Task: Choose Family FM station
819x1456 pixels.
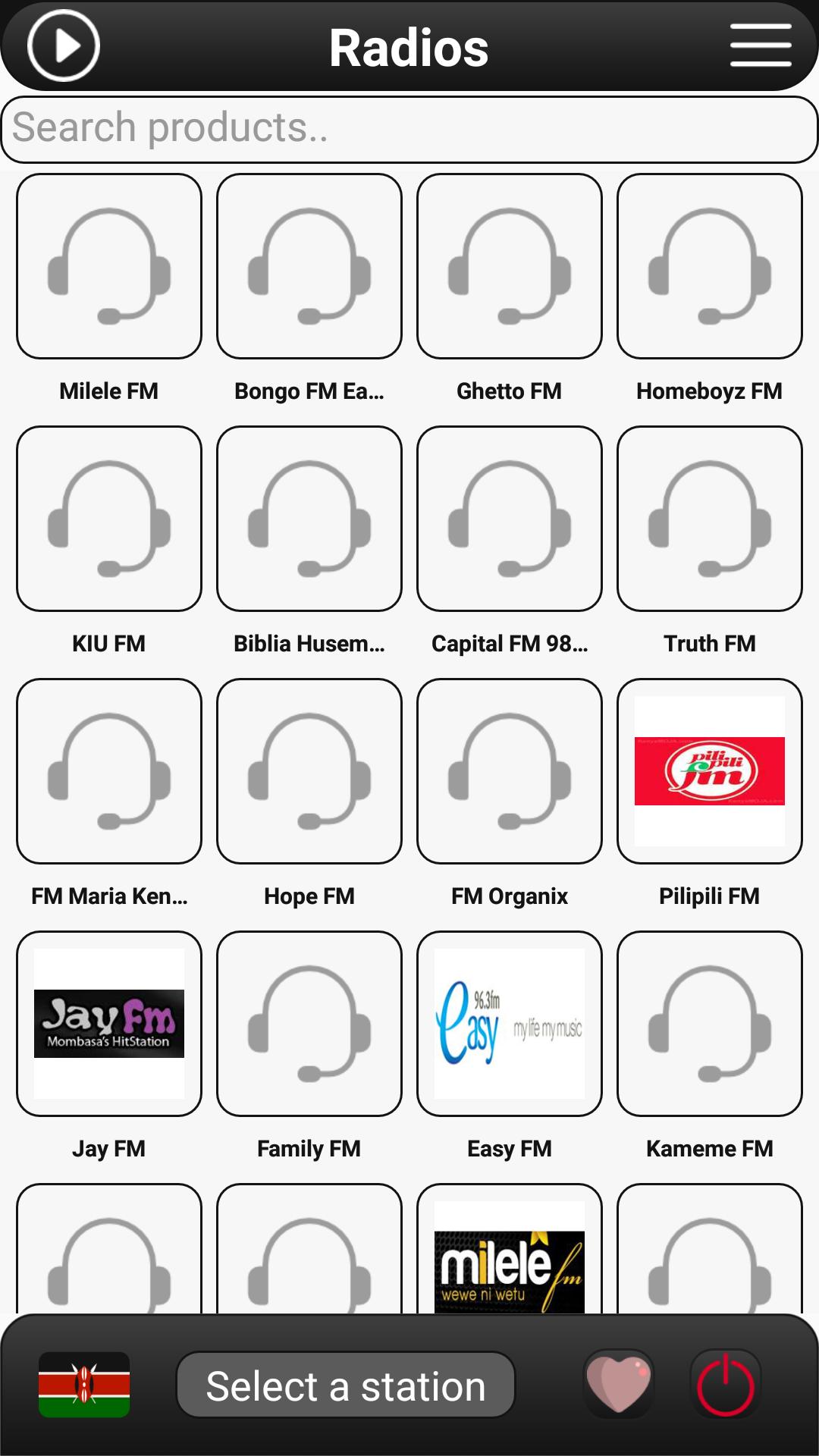Action: click(x=309, y=1024)
